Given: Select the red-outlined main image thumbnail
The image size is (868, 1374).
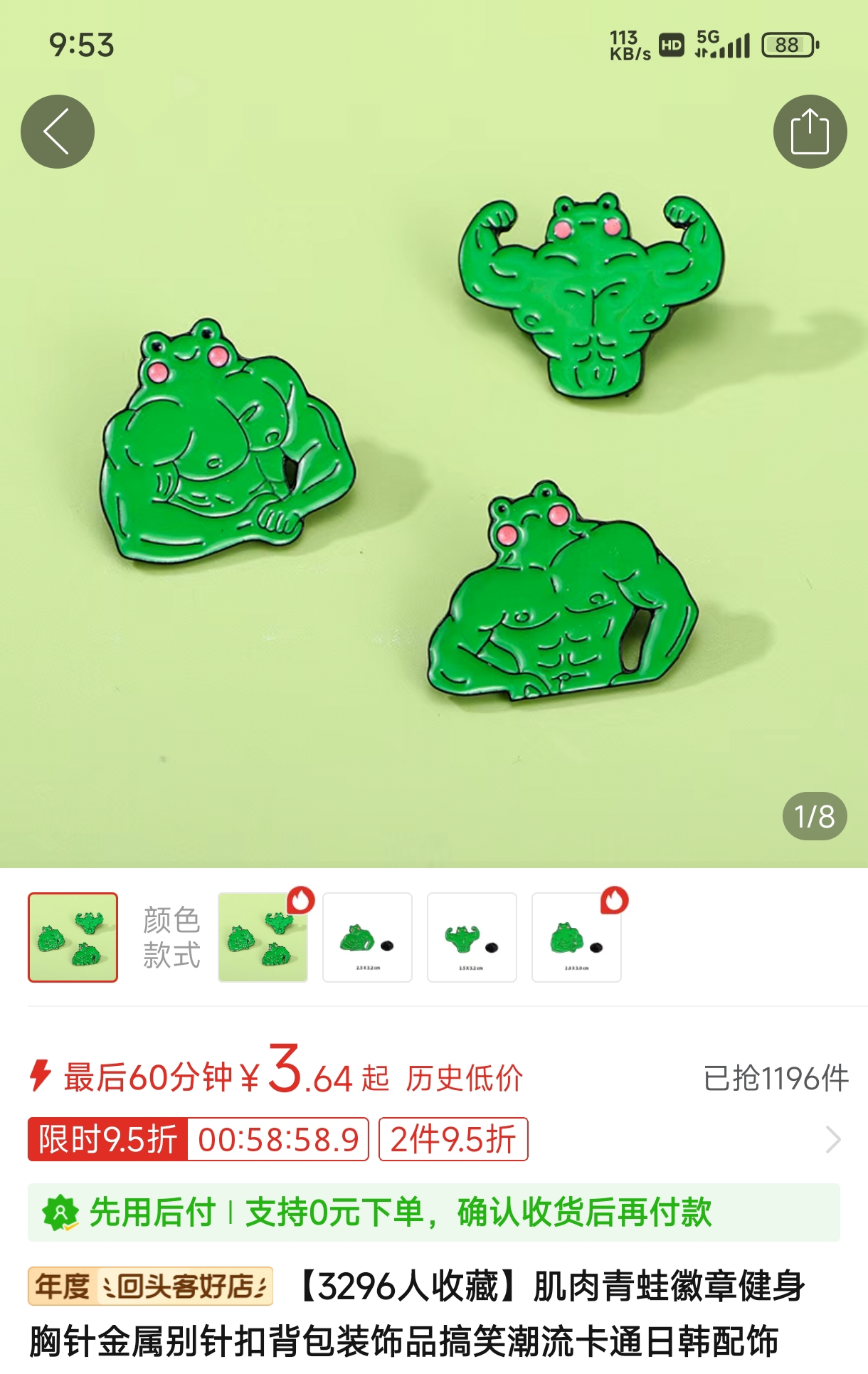Looking at the screenshot, I should [x=73, y=937].
